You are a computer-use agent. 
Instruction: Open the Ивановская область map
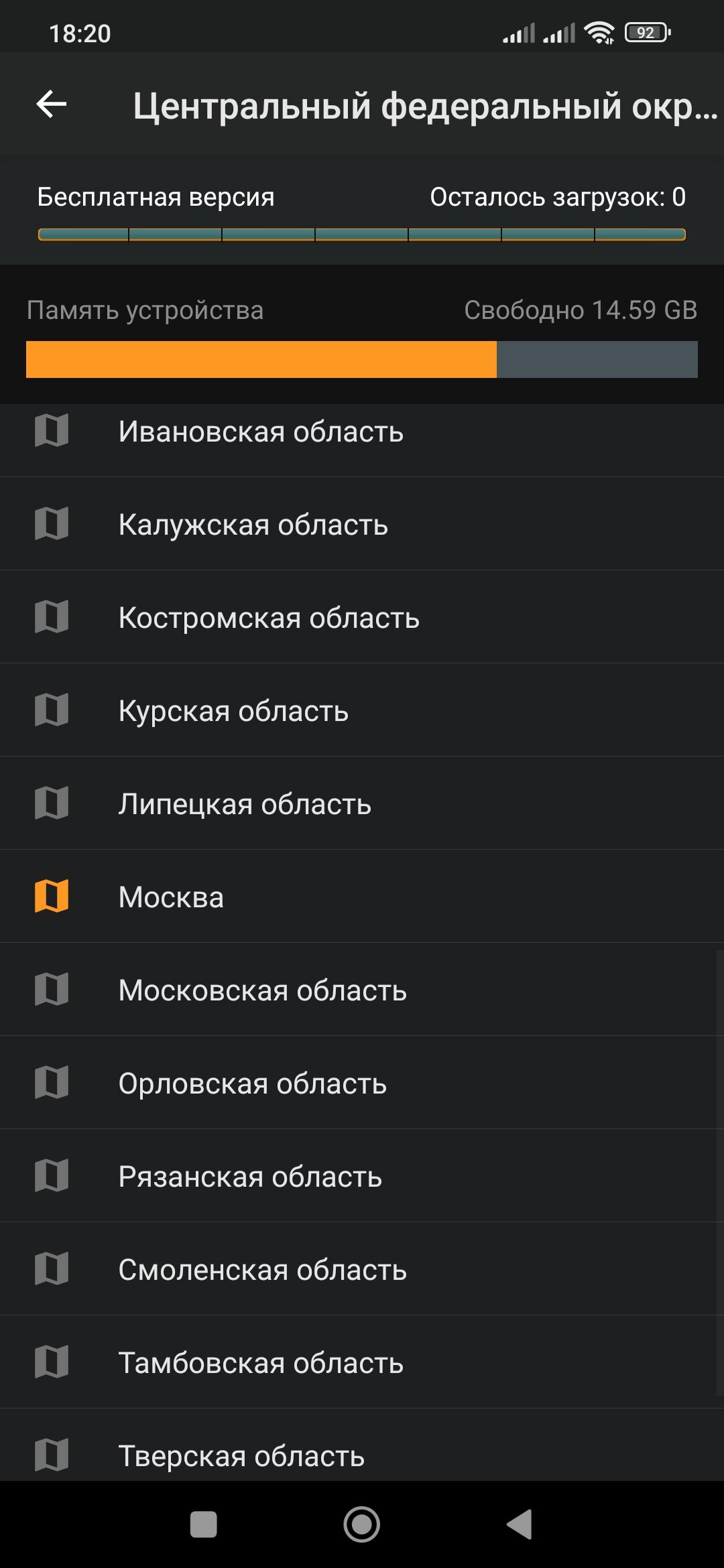point(362,432)
